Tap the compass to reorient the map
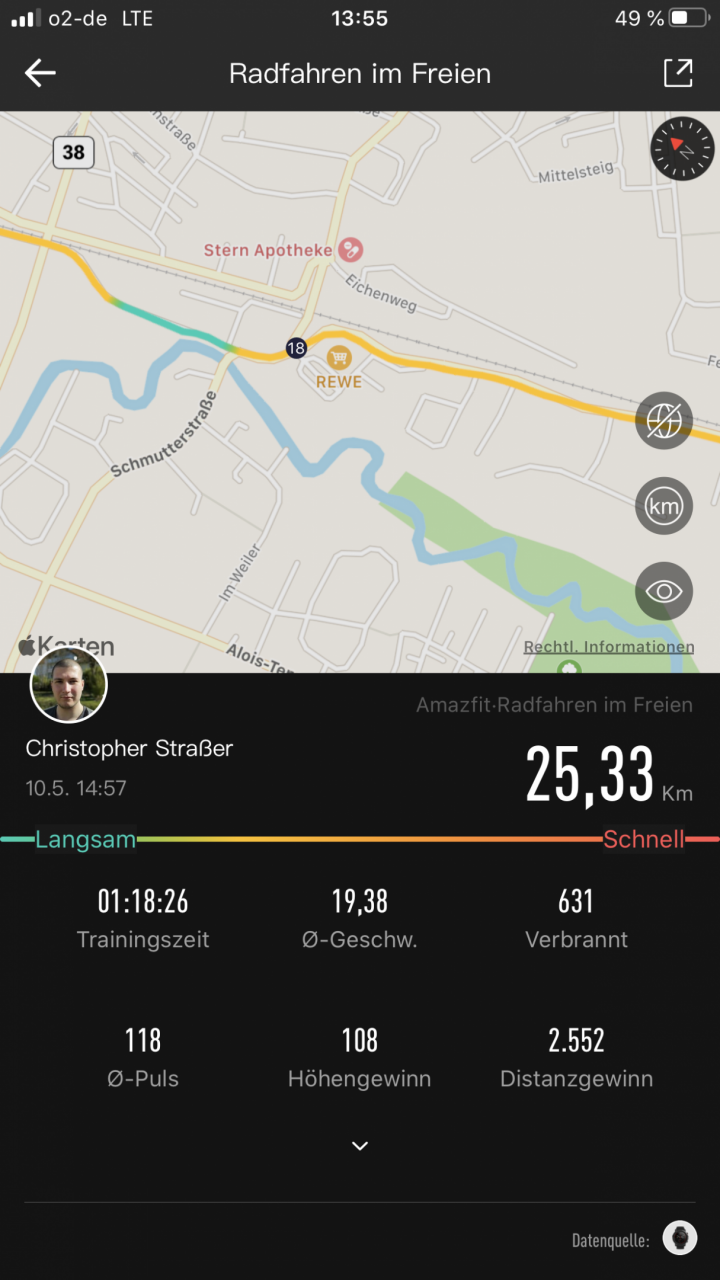 pos(682,149)
